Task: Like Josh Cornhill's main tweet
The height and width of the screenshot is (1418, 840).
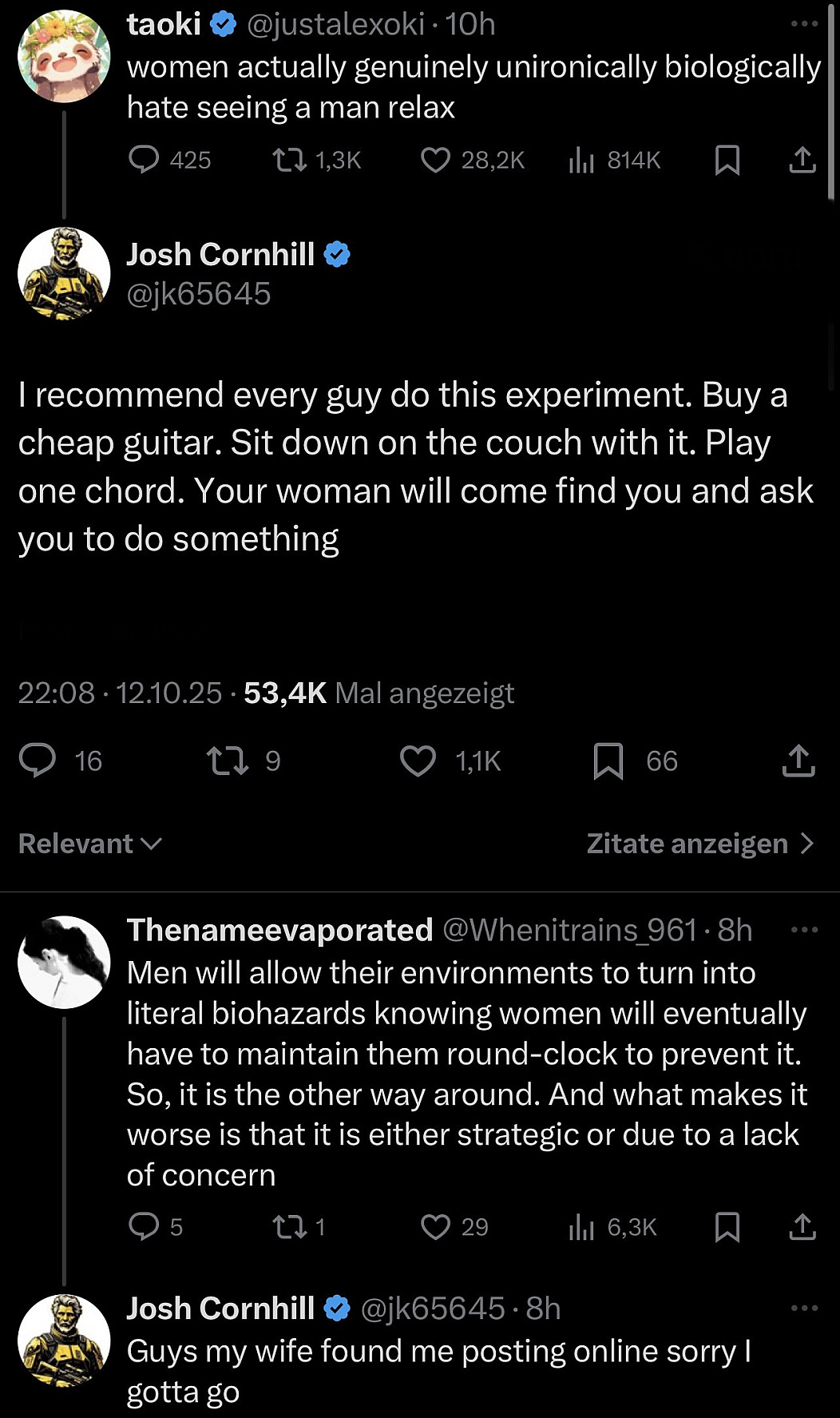Action: (418, 761)
